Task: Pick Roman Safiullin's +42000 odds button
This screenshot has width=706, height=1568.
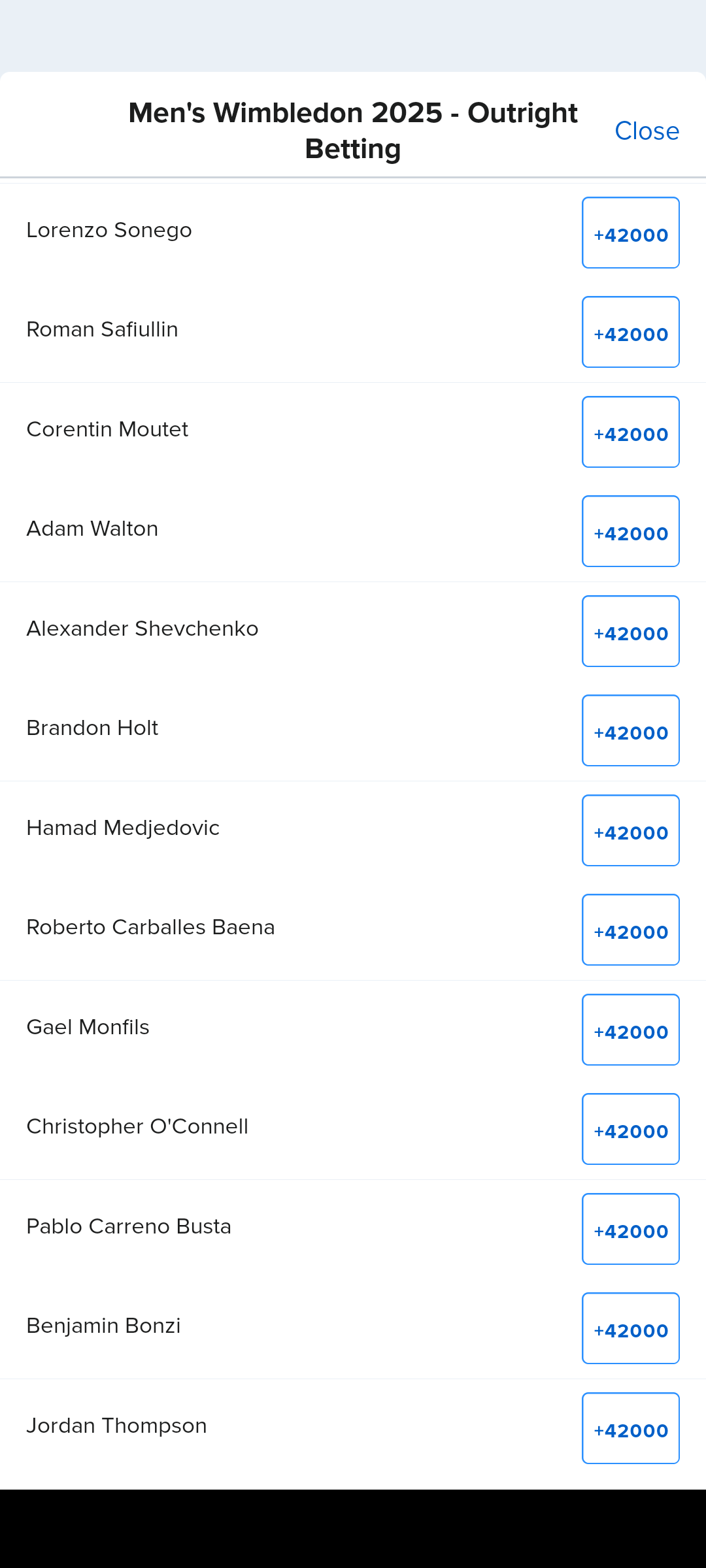Action: (x=630, y=332)
